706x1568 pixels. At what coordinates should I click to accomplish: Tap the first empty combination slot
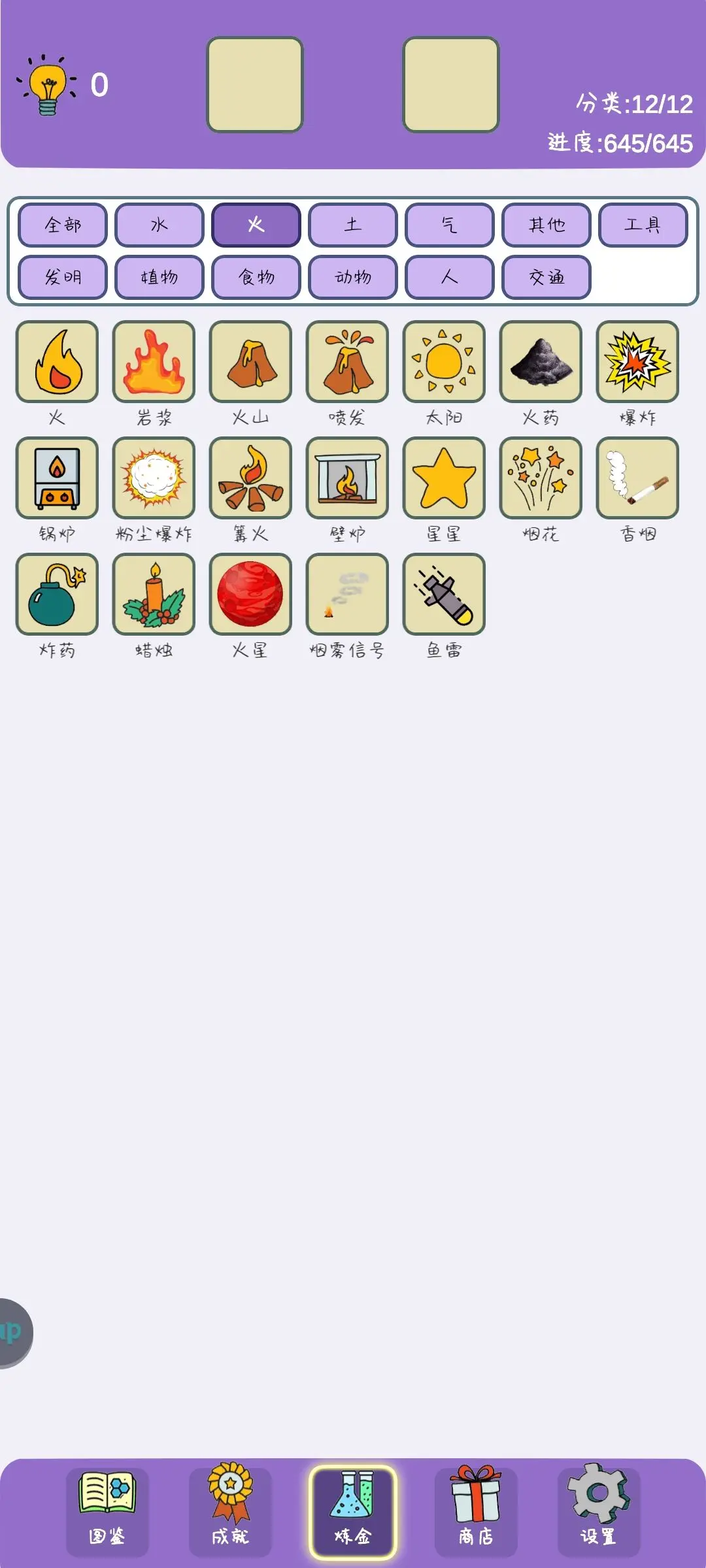click(x=255, y=85)
